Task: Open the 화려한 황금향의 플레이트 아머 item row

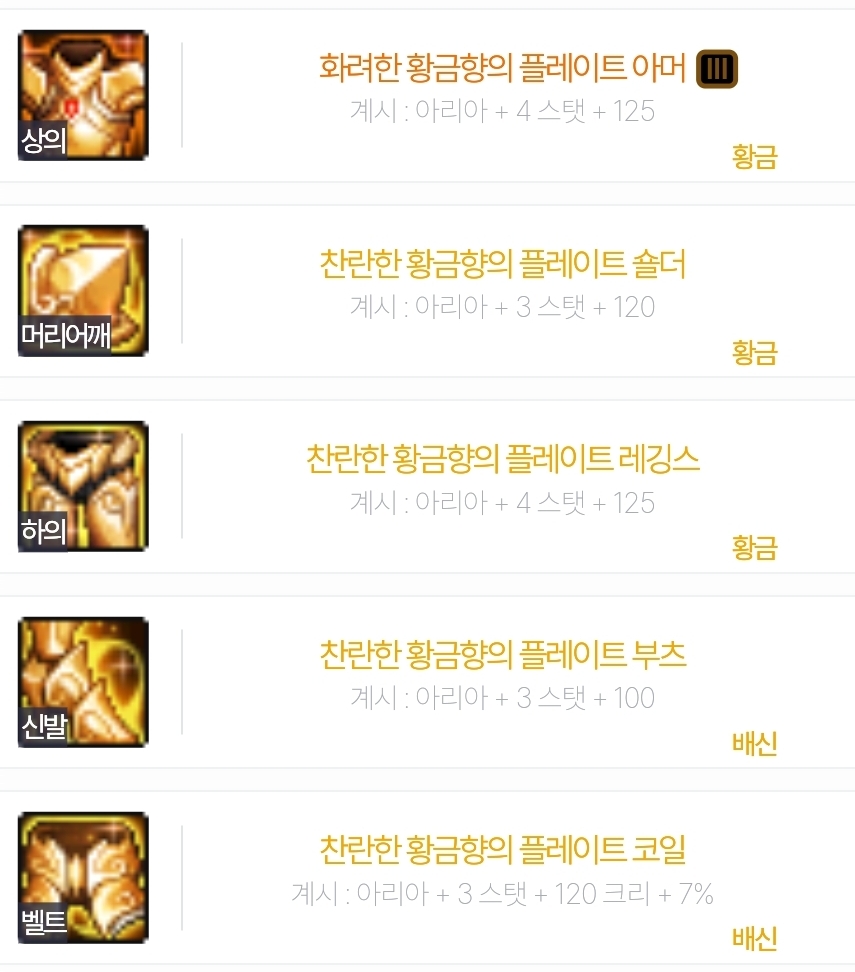Action: click(502, 69)
